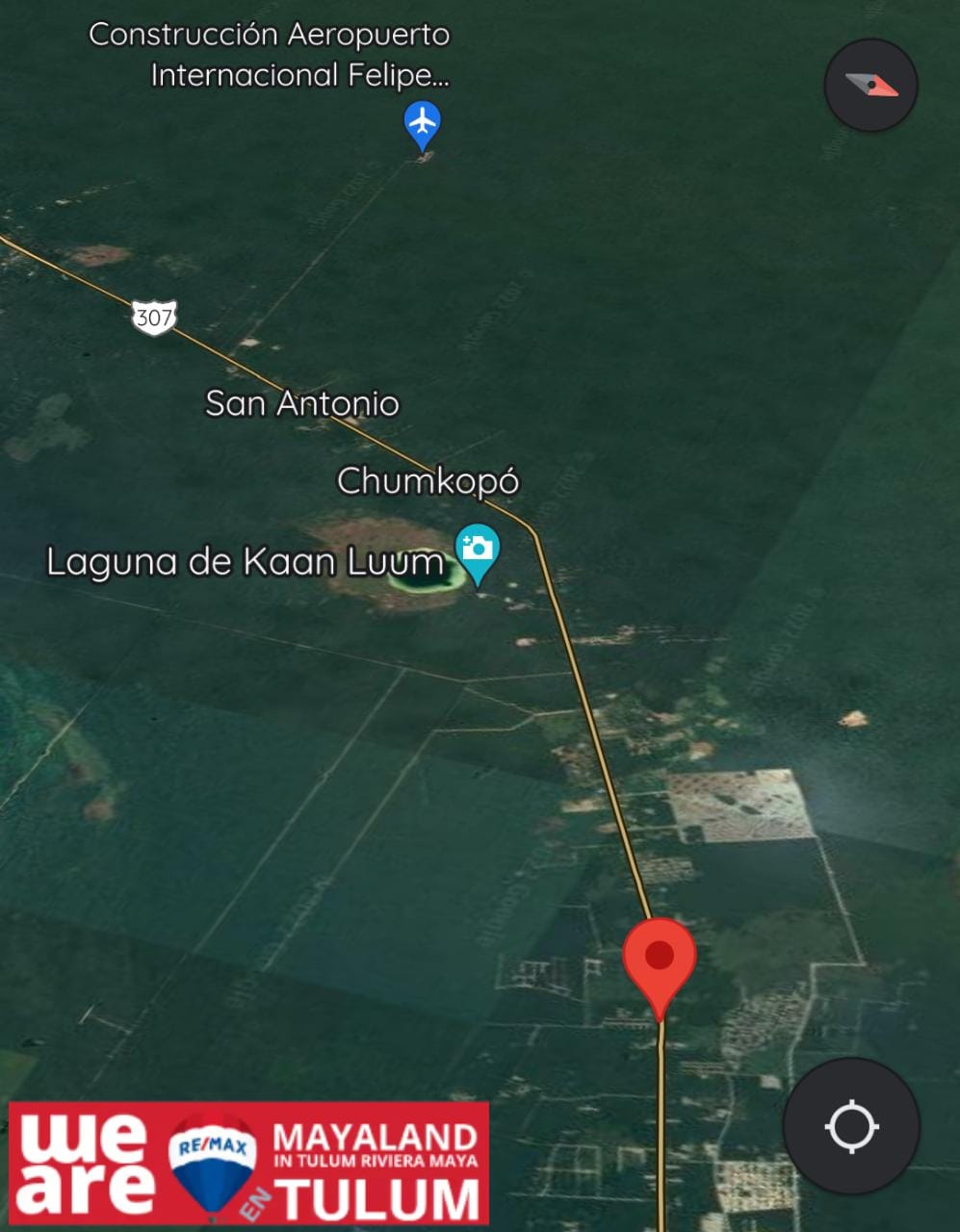This screenshot has height=1232, width=960.
Task: Center map on my current location
Action: pyautogui.click(x=851, y=1126)
